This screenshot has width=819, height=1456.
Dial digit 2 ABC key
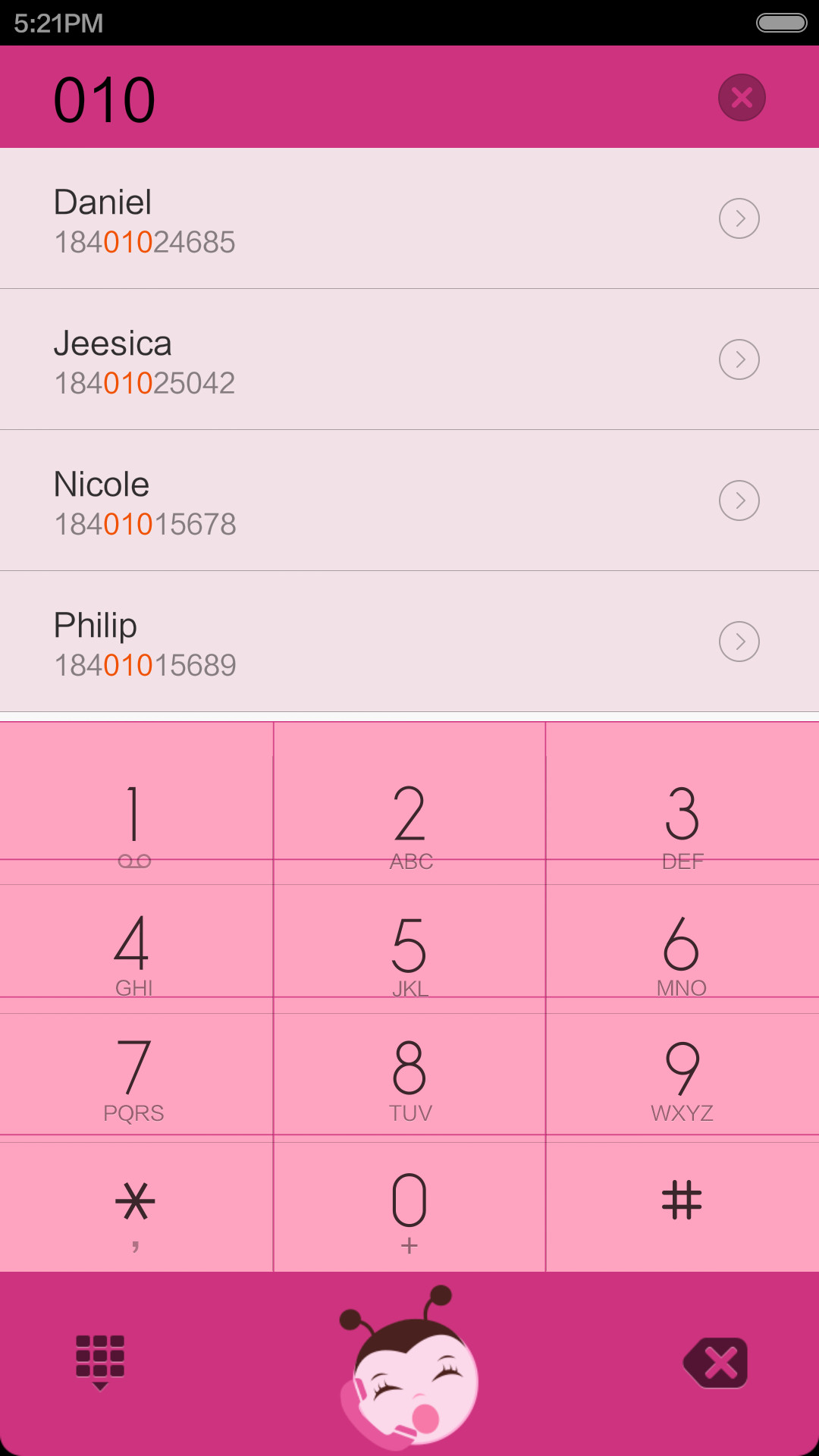pos(409,804)
